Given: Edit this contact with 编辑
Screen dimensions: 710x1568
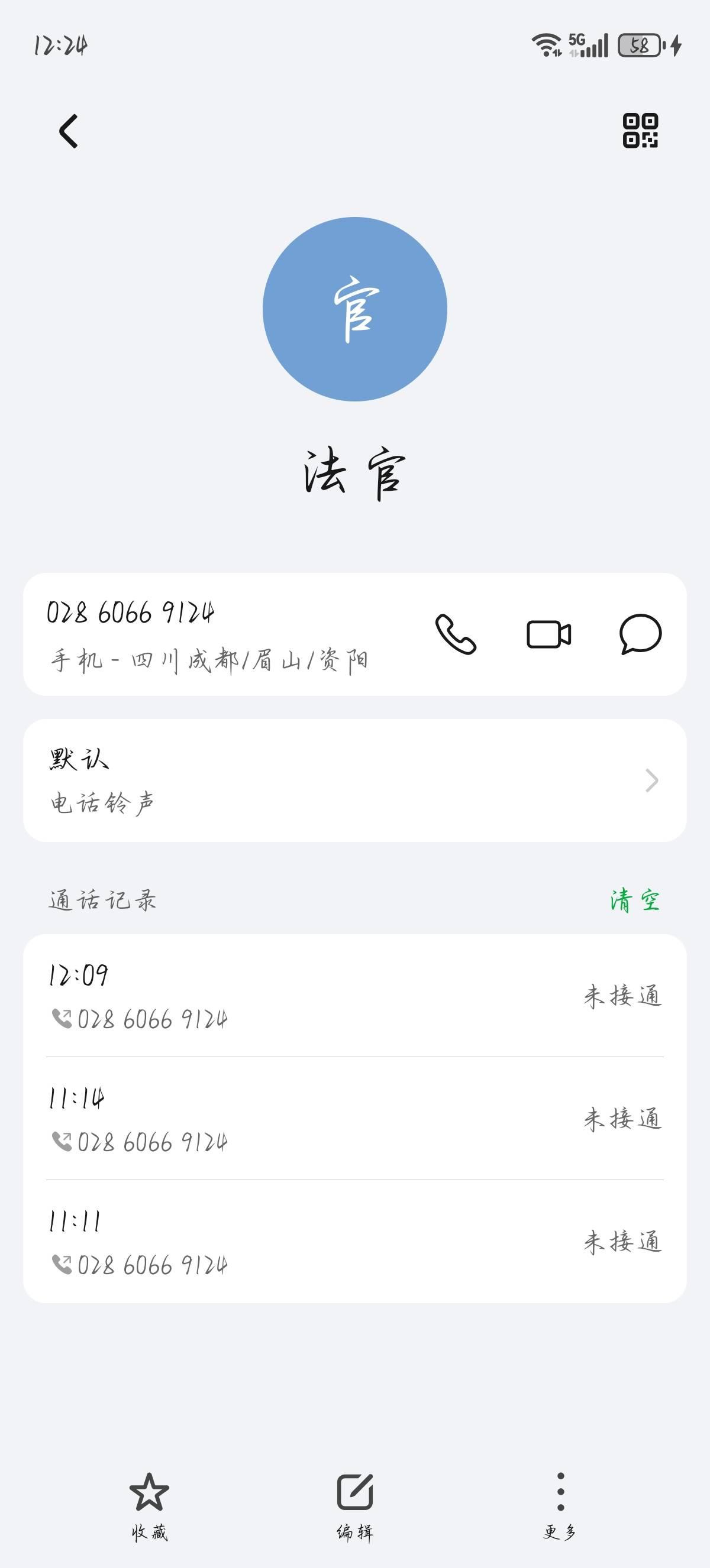Looking at the screenshot, I should [x=355, y=1505].
